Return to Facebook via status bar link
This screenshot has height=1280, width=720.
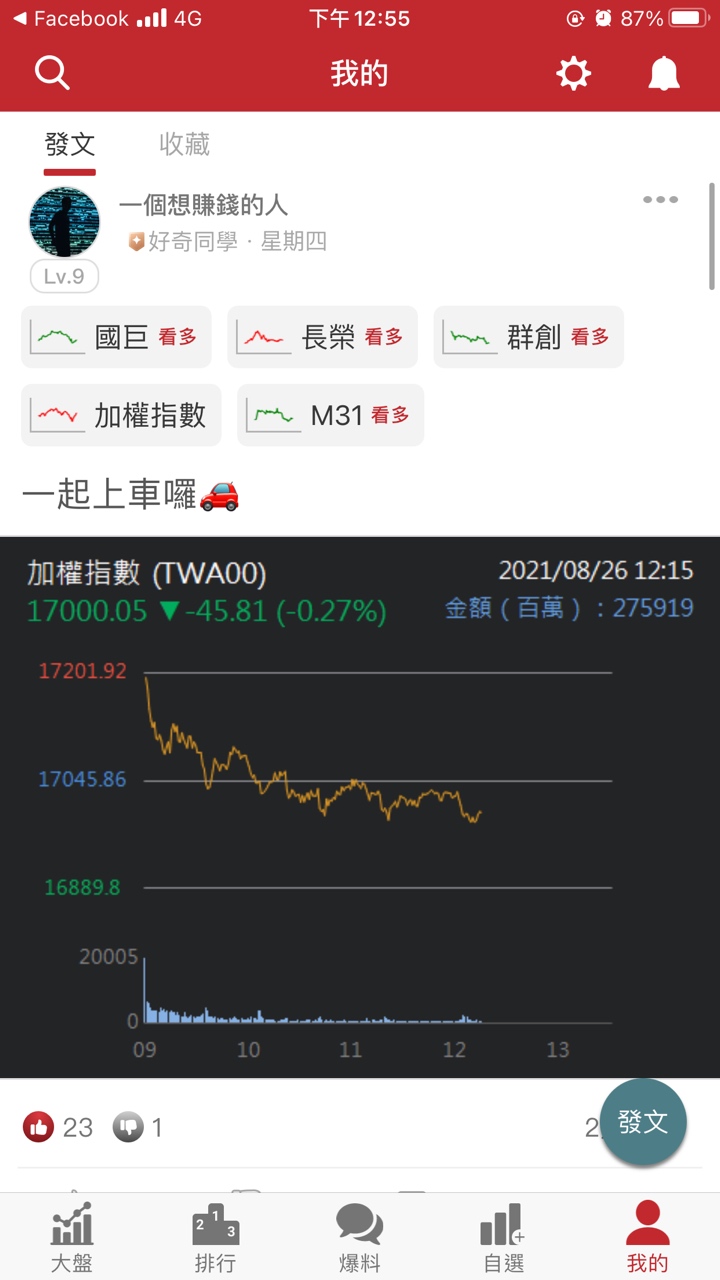coord(70,18)
